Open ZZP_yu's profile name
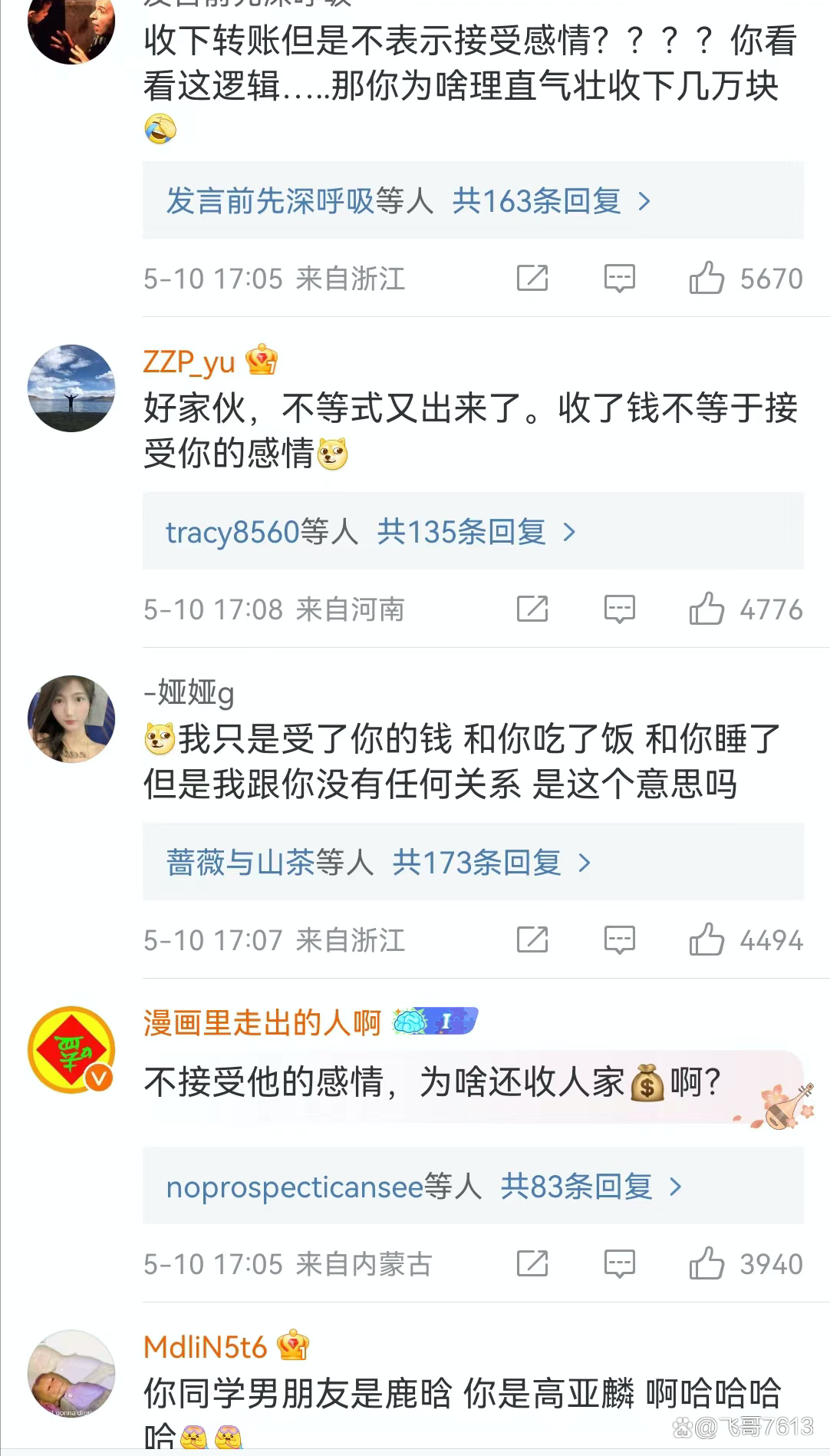The image size is (830, 1456). coord(189,362)
